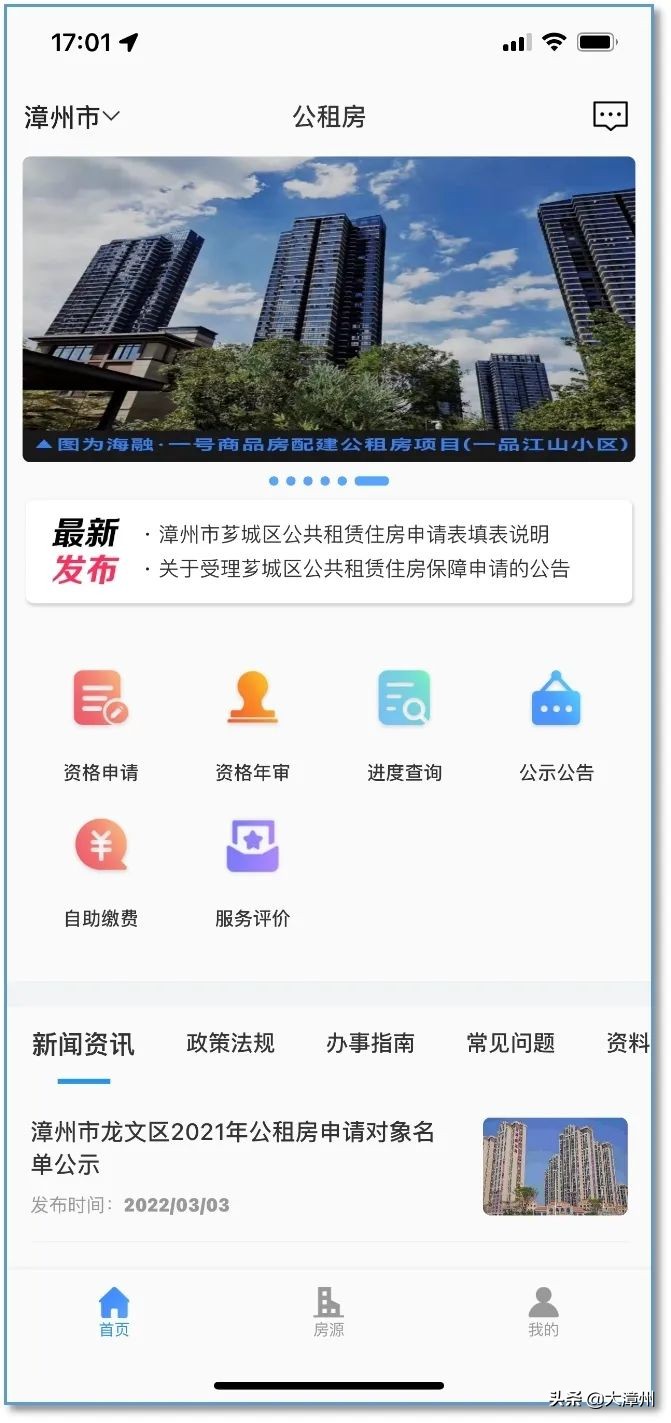Open 漳州市芗城区公共租赁住房申请表填表说明 notice
Viewport: 671px width, 1423px height.
pos(353,535)
